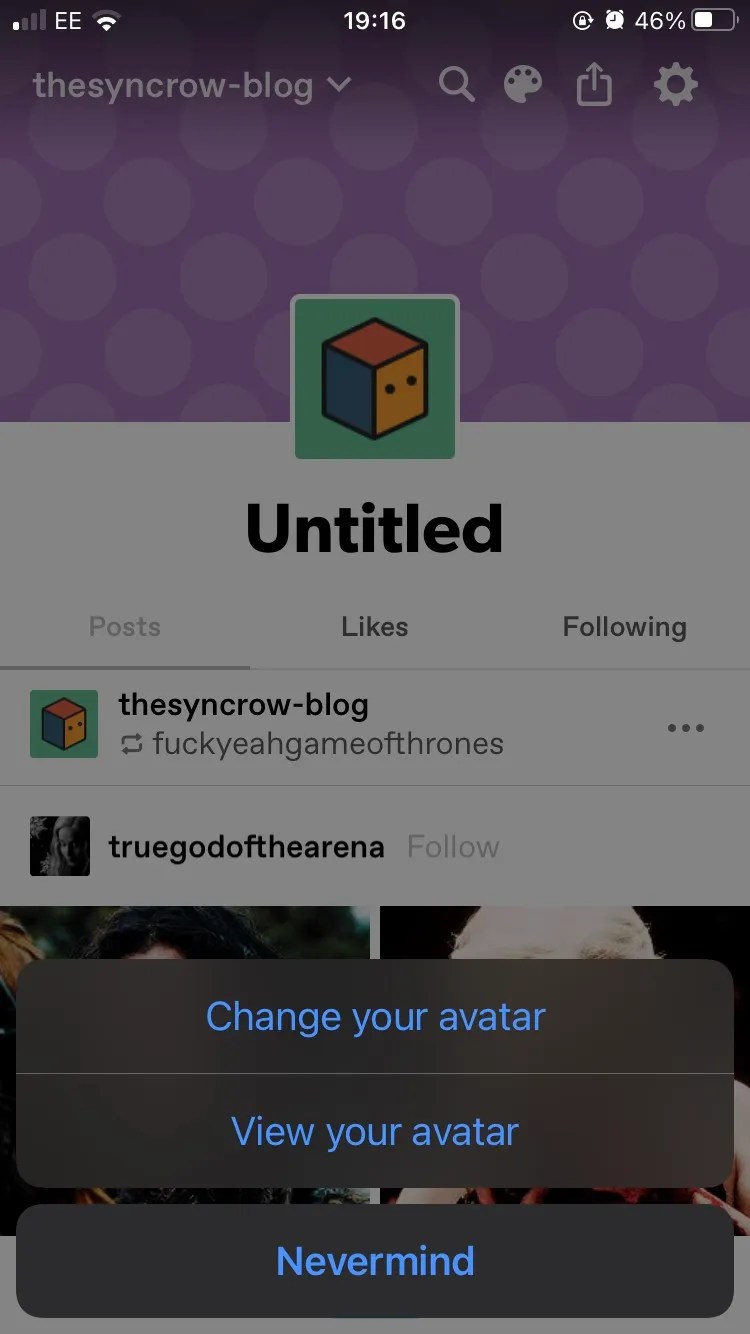Open blog settings with the gear icon
The image size is (750, 1334).
pyautogui.click(x=675, y=84)
